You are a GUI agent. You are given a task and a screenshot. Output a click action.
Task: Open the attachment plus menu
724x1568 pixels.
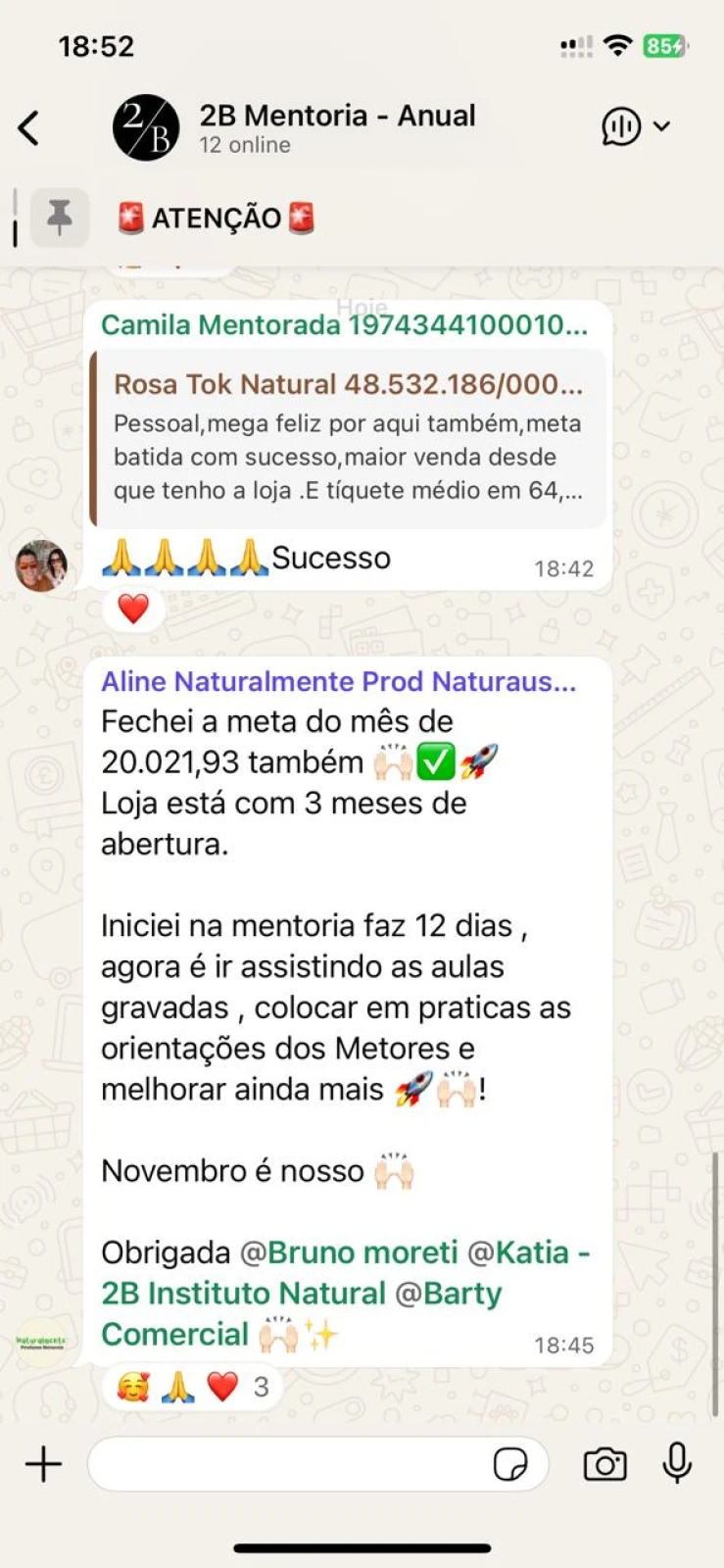click(x=43, y=1465)
